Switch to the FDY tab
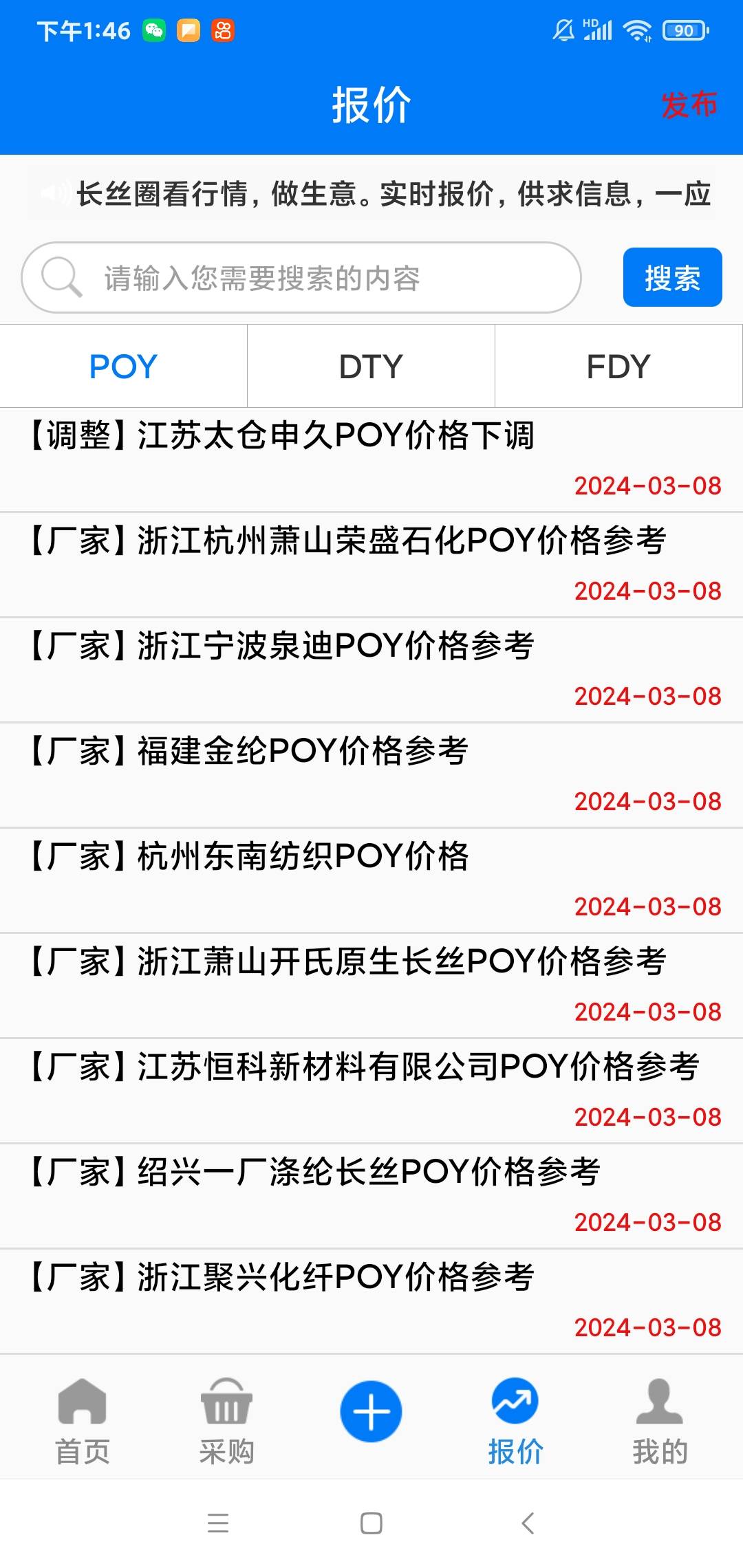Image resolution: width=743 pixels, height=1568 pixels. [x=618, y=366]
